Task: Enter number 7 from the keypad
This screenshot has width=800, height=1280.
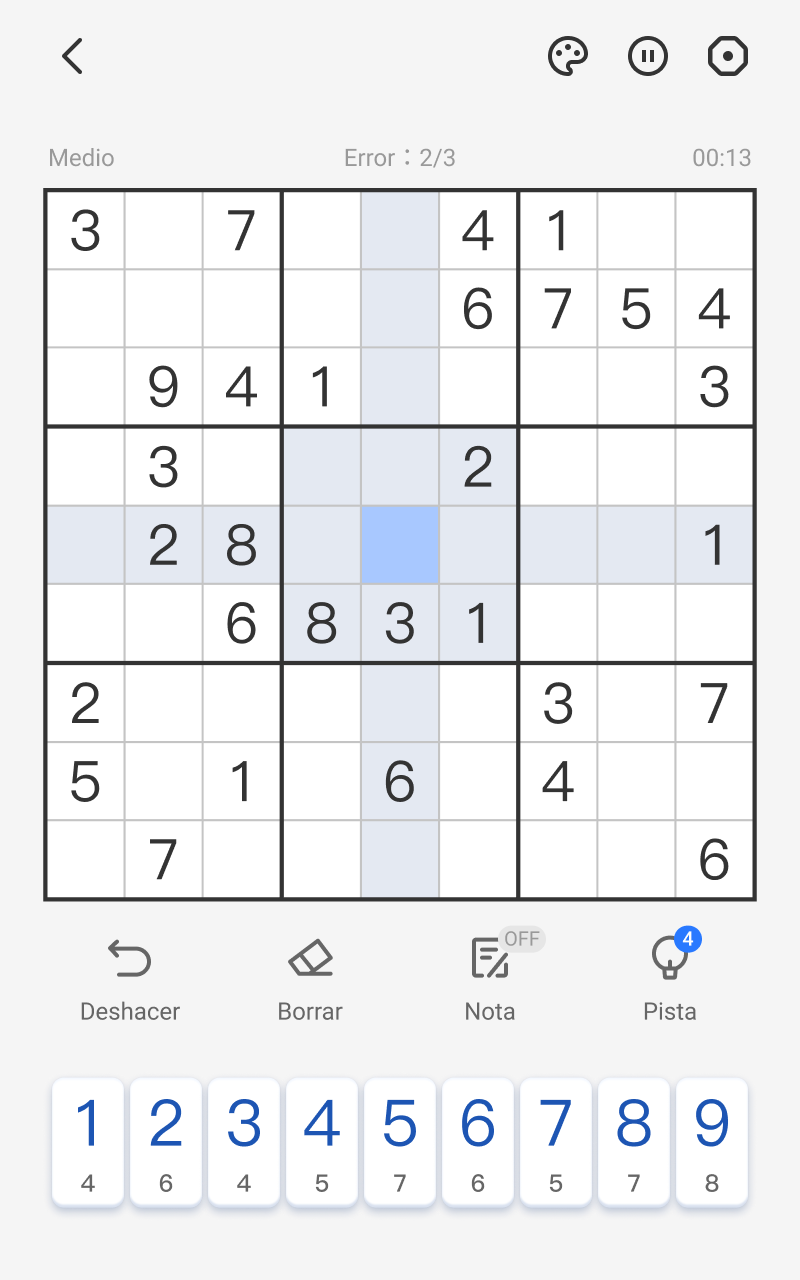Action: pos(556,1141)
